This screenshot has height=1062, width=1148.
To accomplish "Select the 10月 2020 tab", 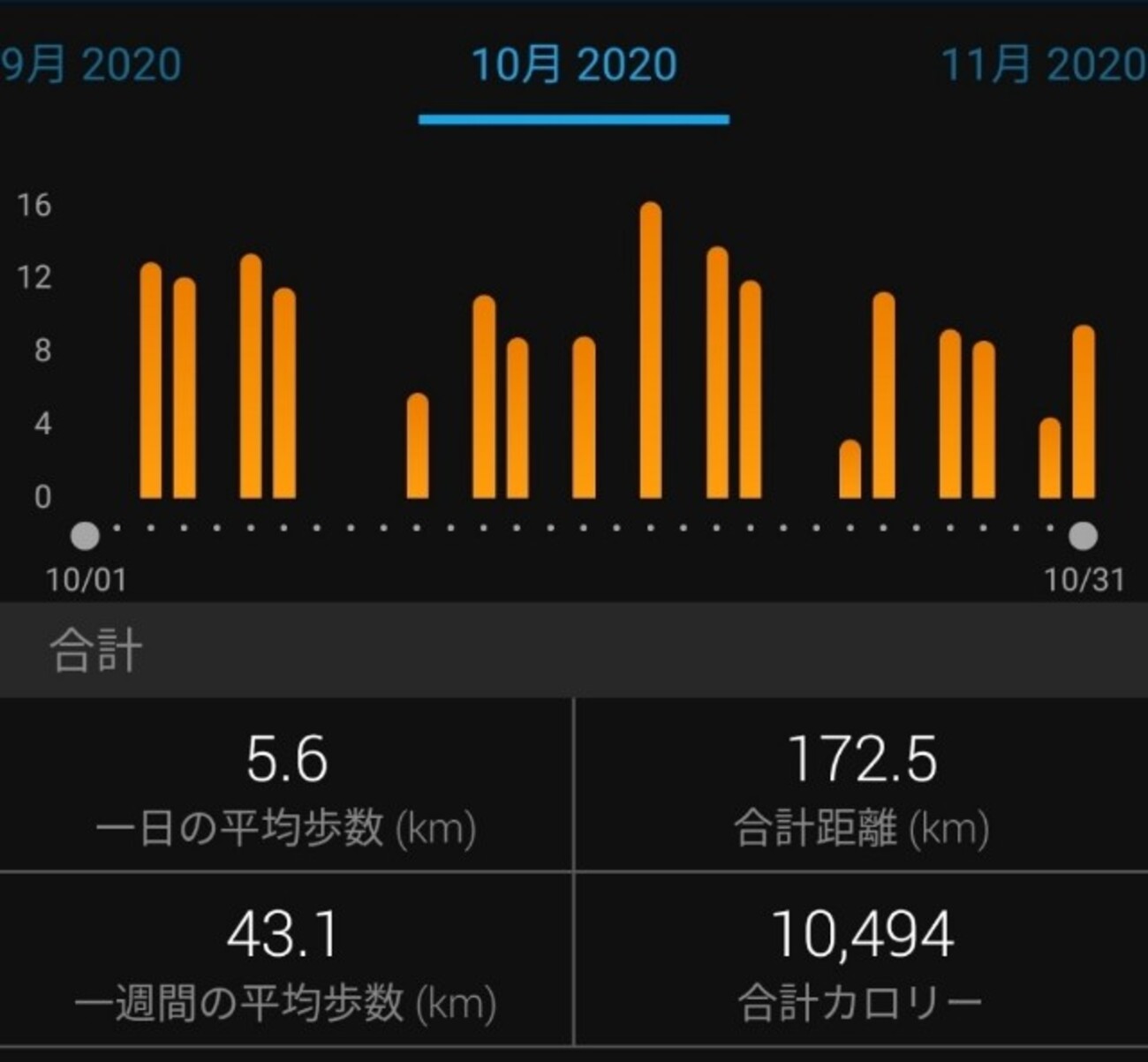I will [x=574, y=64].
